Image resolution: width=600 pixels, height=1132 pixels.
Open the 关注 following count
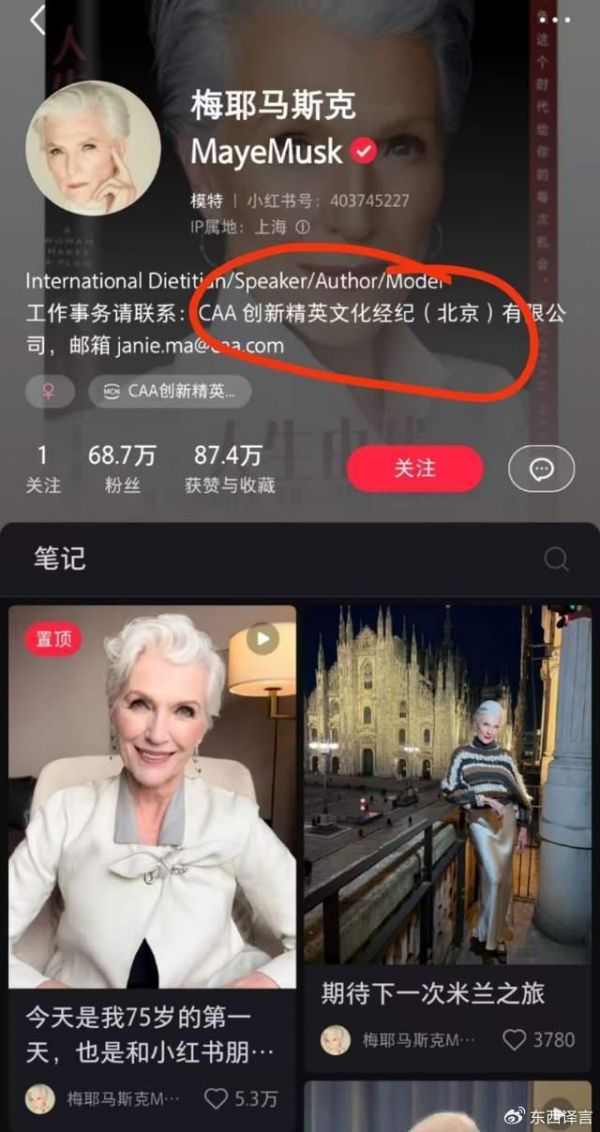pyautogui.click(x=42, y=469)
